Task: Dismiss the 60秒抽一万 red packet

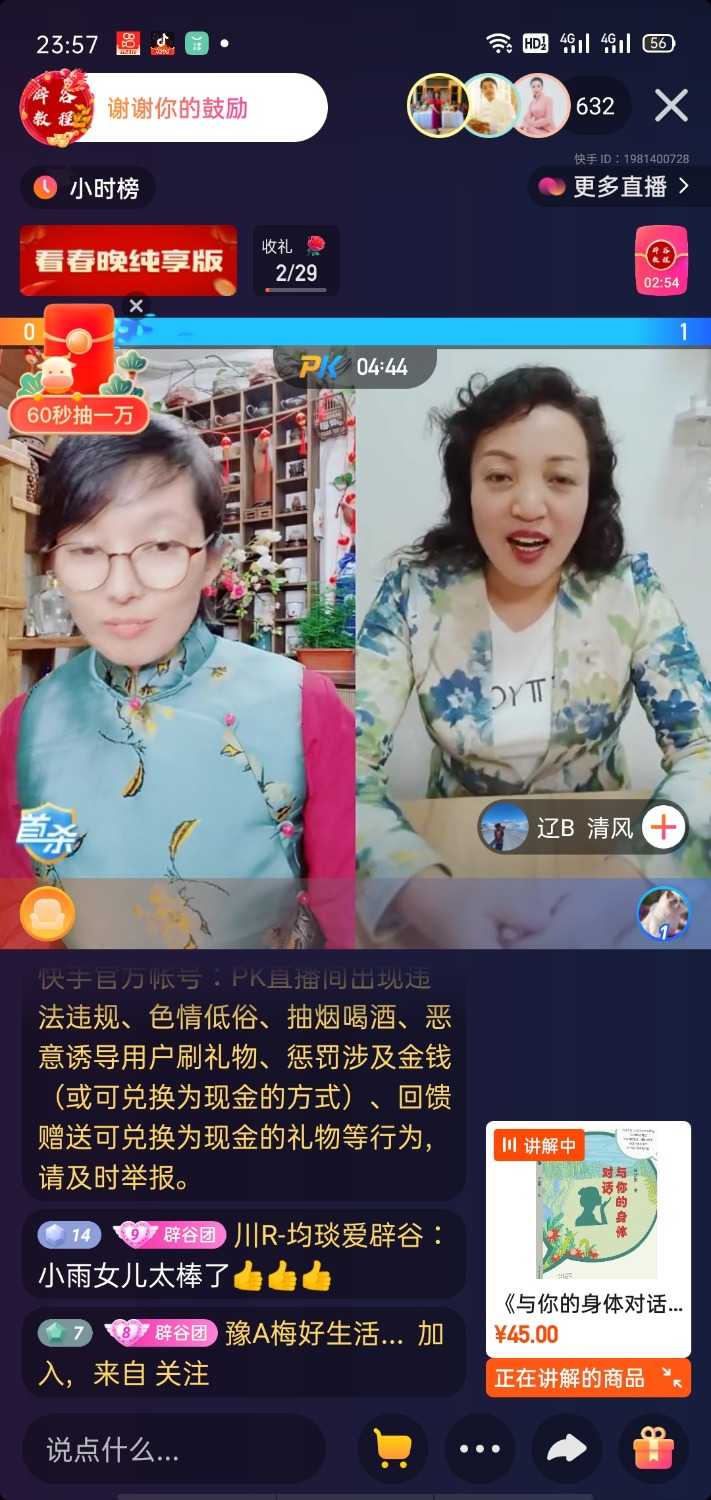Action: point(137,306)
